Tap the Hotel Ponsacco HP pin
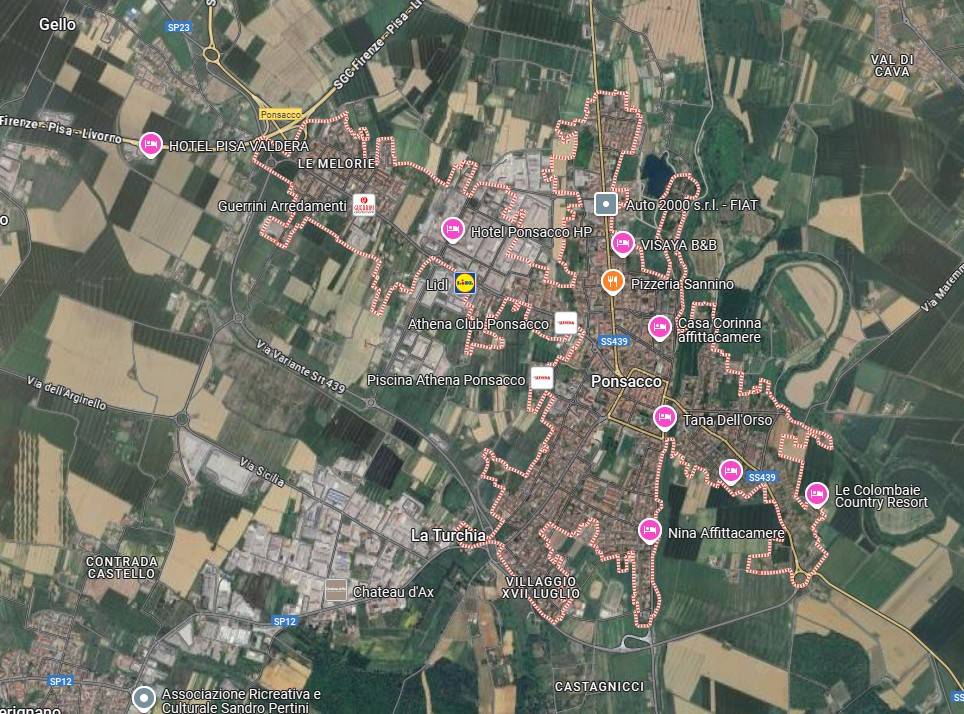 (x=452, y=230)
